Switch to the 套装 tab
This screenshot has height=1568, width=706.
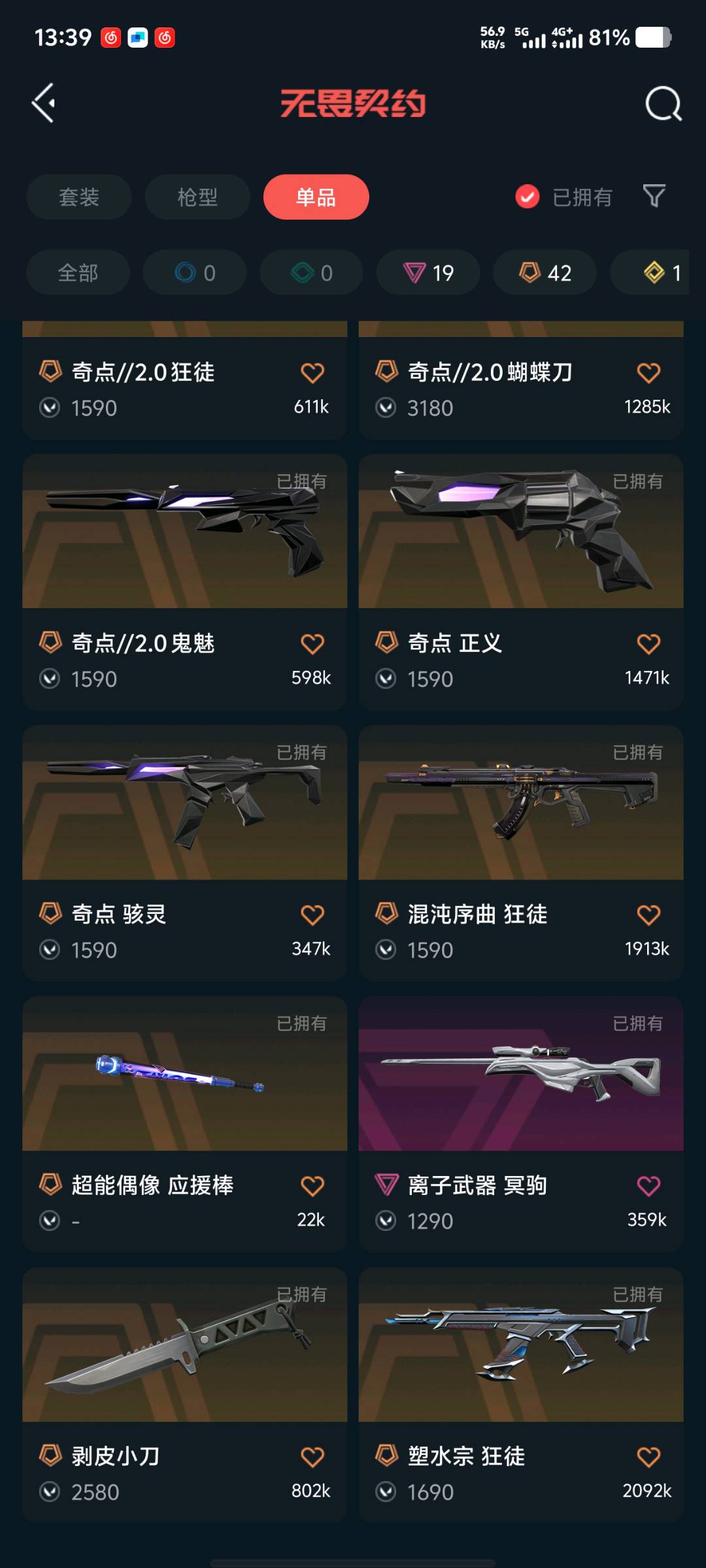(x=79, y=197)
